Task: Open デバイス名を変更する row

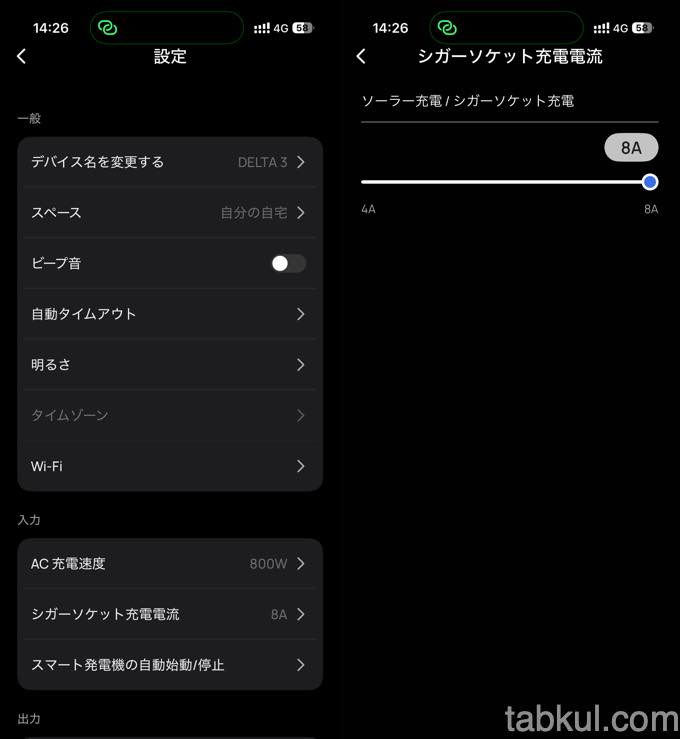Action: (x=169, y=162)
